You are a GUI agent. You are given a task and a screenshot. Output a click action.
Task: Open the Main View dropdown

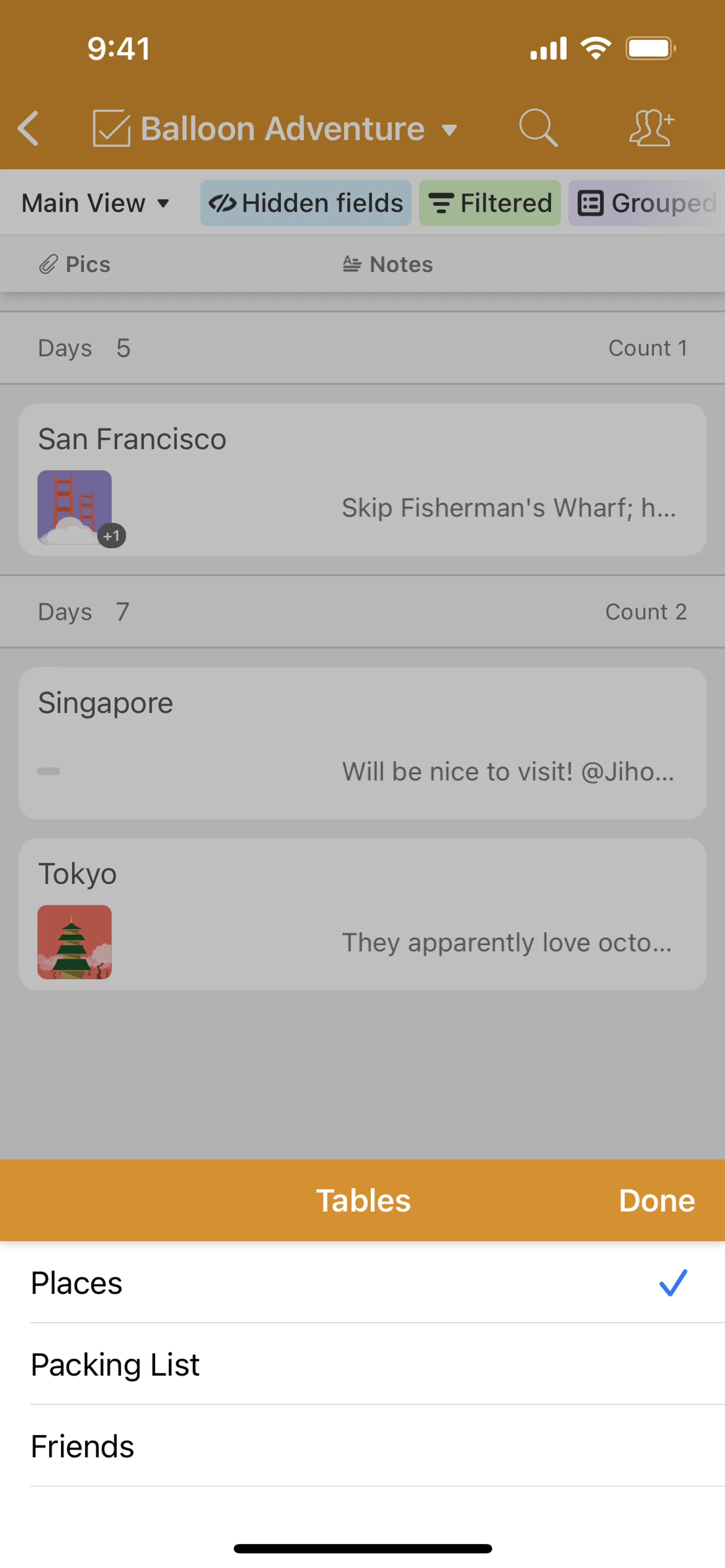click(x=96, y=203)
